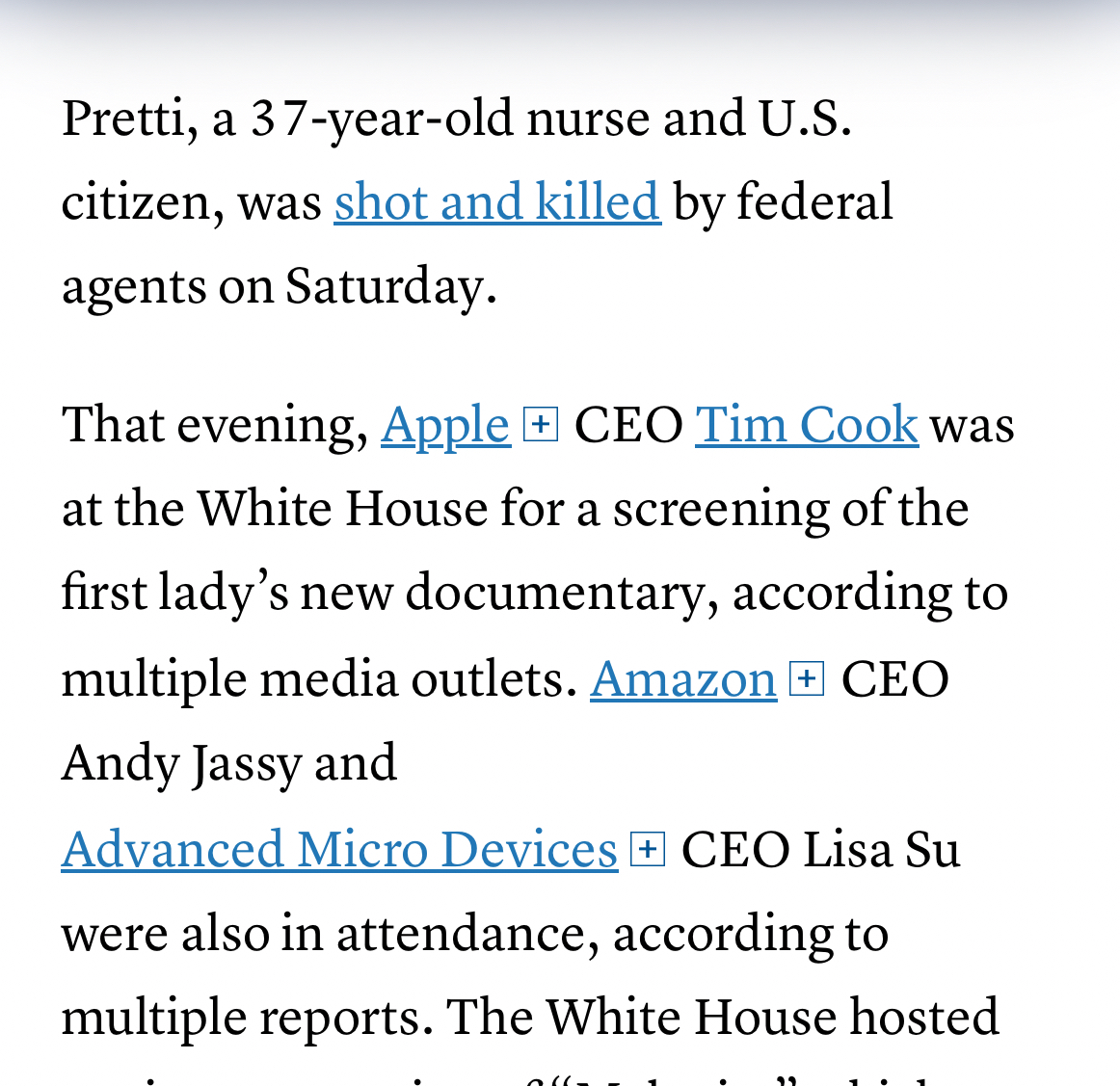Open the "shot and killed" link

coord(497,202)
